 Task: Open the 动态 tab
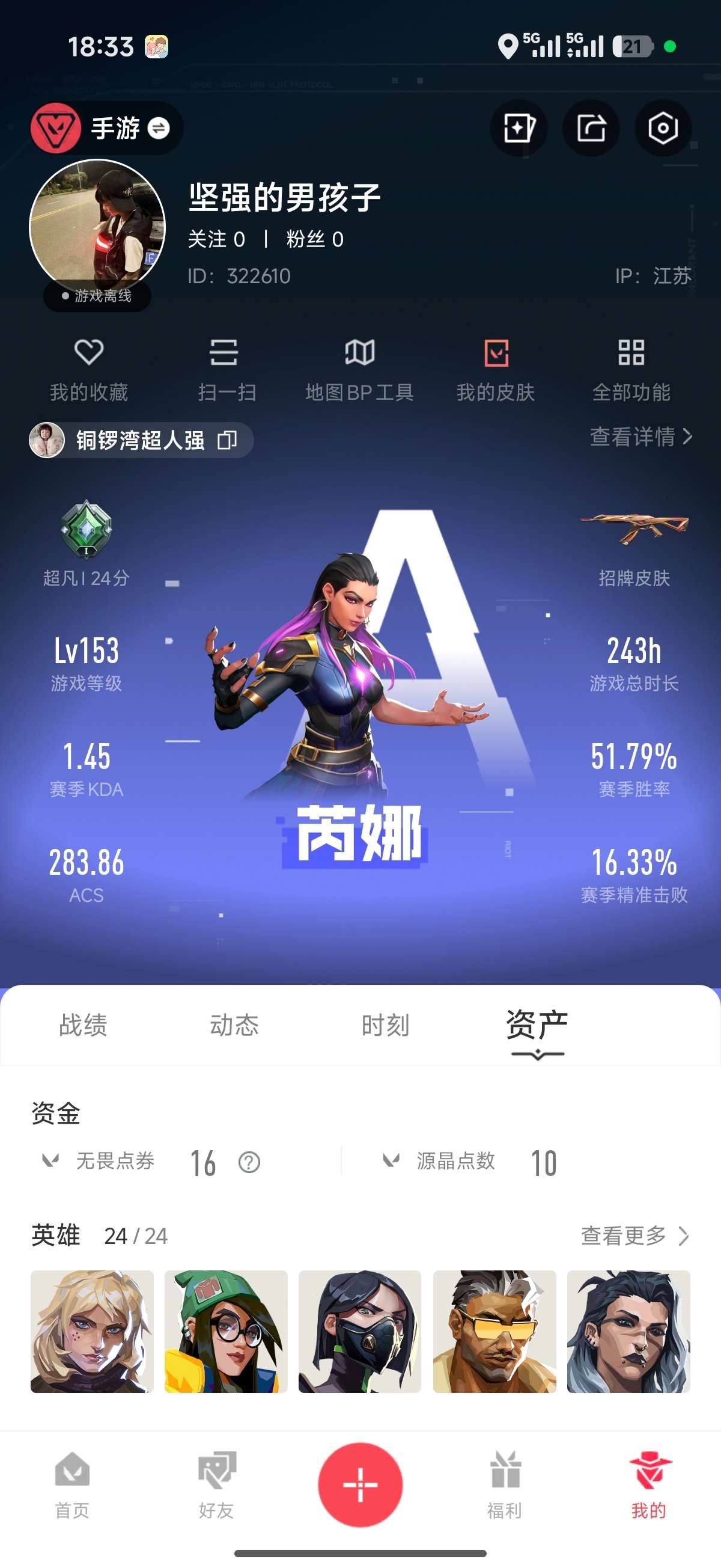coord(235,1026)
